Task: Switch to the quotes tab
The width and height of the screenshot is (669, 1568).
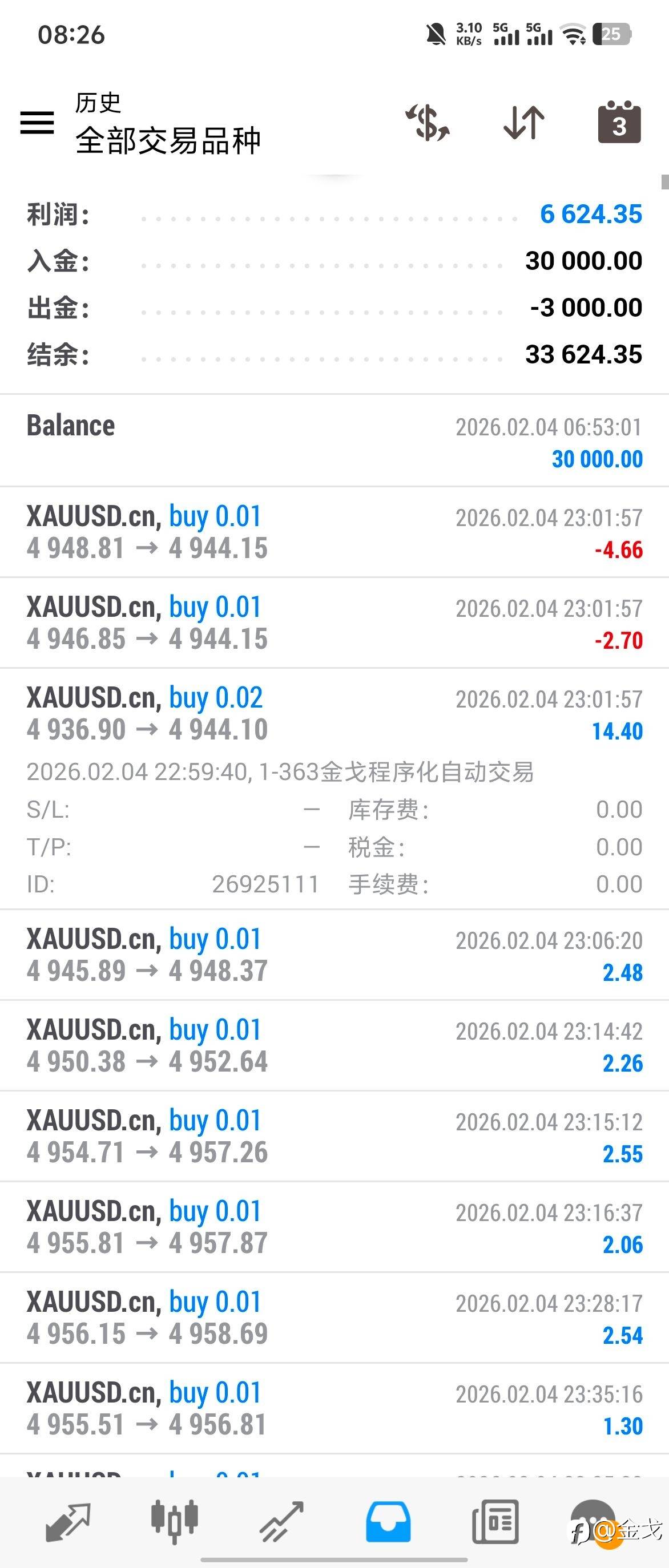Action: [x=68, y=1522]
